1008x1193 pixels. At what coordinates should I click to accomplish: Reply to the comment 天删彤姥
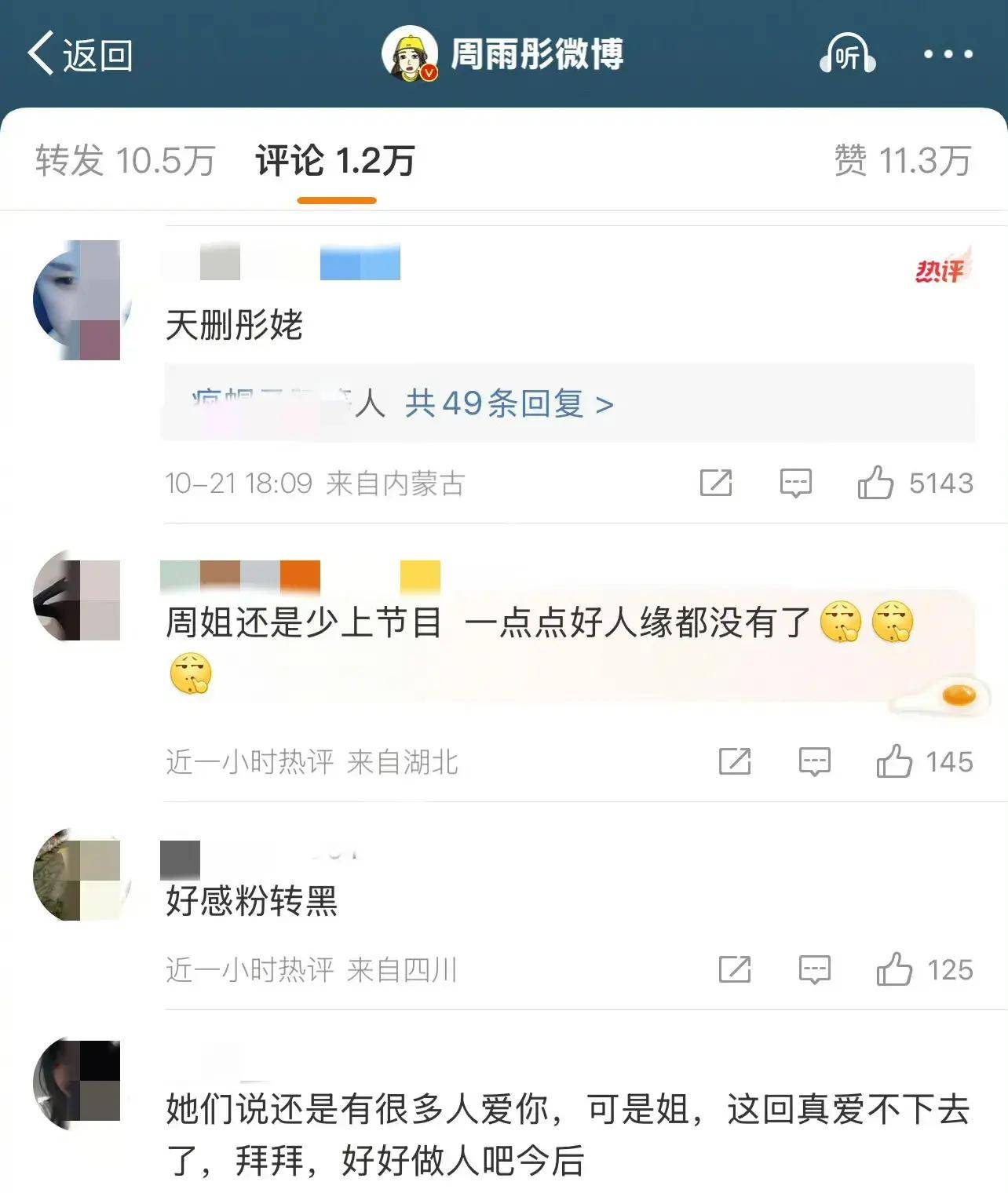coord(795,483)
